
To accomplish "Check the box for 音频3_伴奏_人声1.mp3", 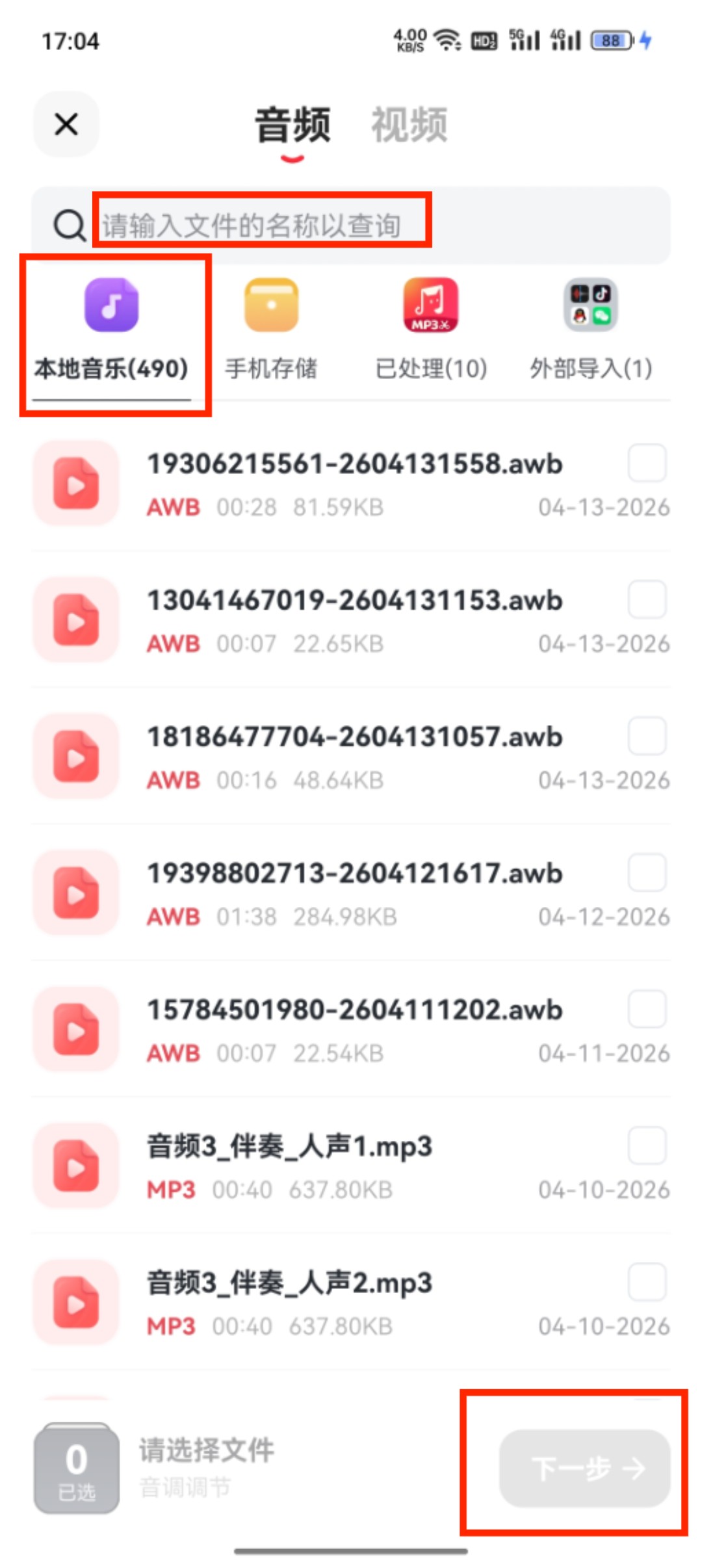I will coord(647,1146).
